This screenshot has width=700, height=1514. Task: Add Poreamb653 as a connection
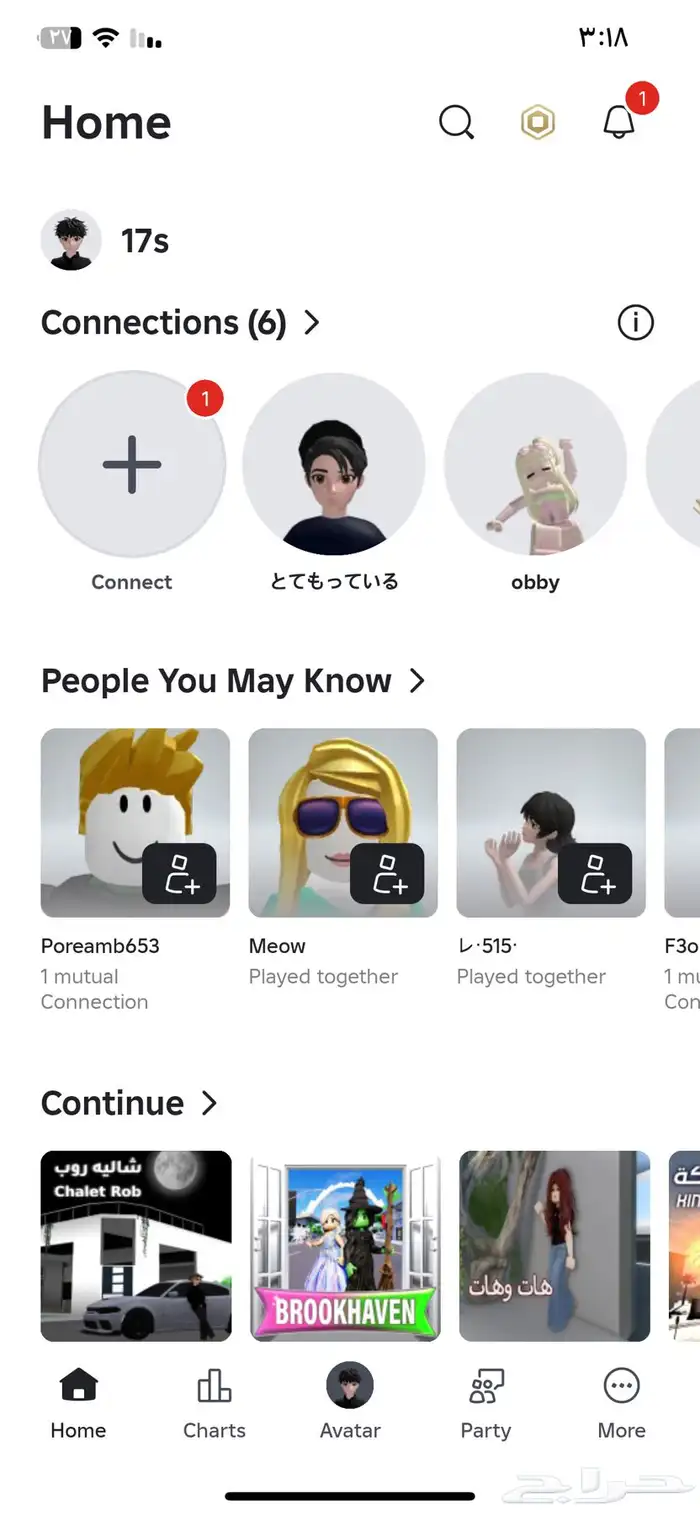click(180, 873)
